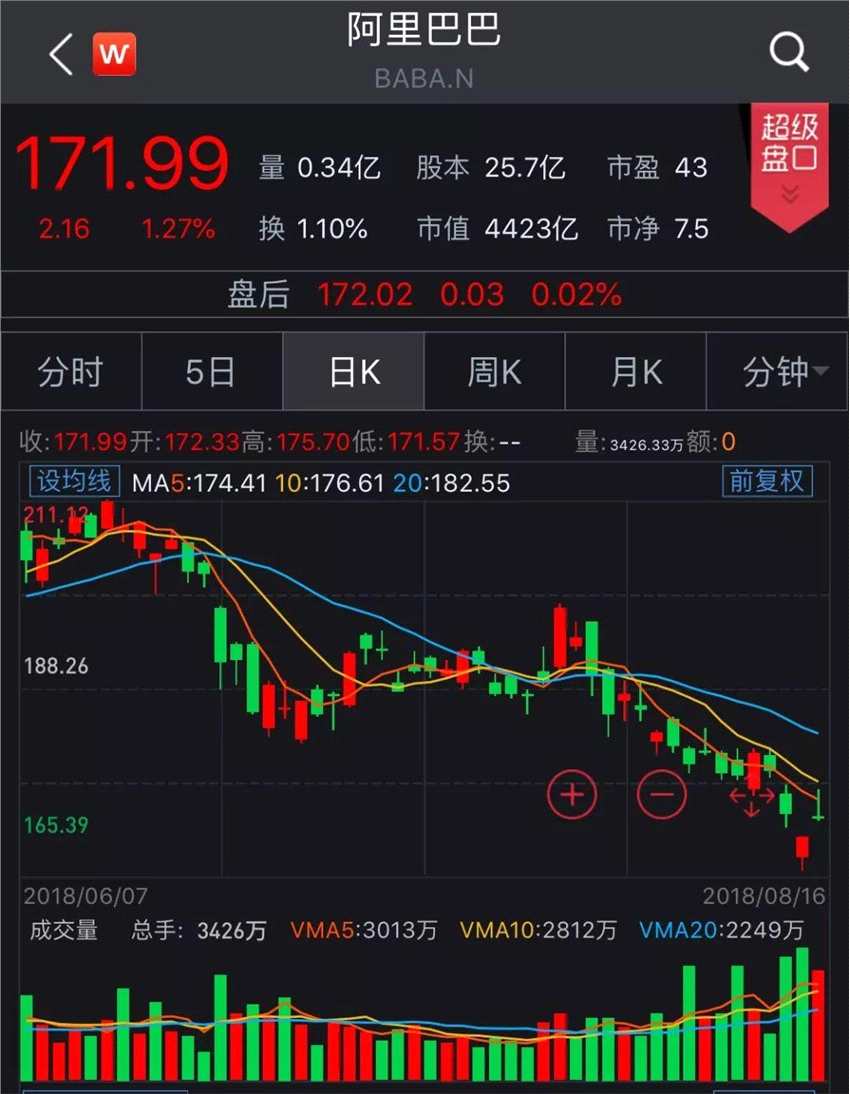Switch to the 分时 tab
Viewport: 850px width, 1094px height.
pyautogui.click(x=70, y=372)
